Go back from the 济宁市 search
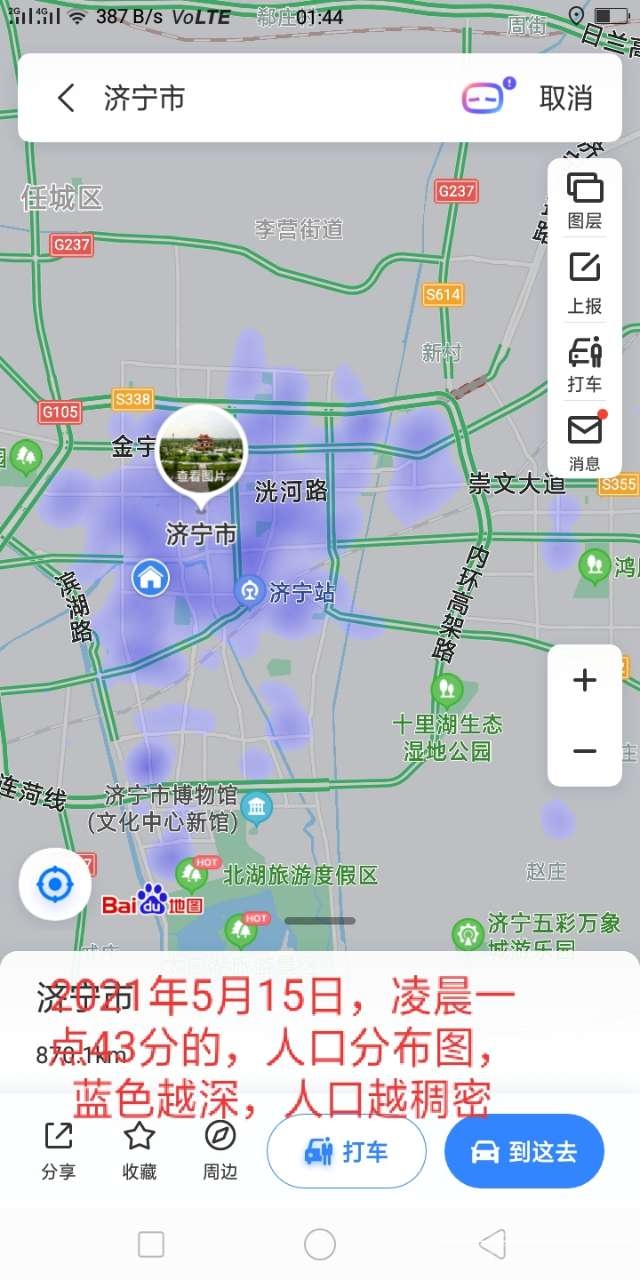This screenshot has height=1280, width=640. [x=66, y=98]
